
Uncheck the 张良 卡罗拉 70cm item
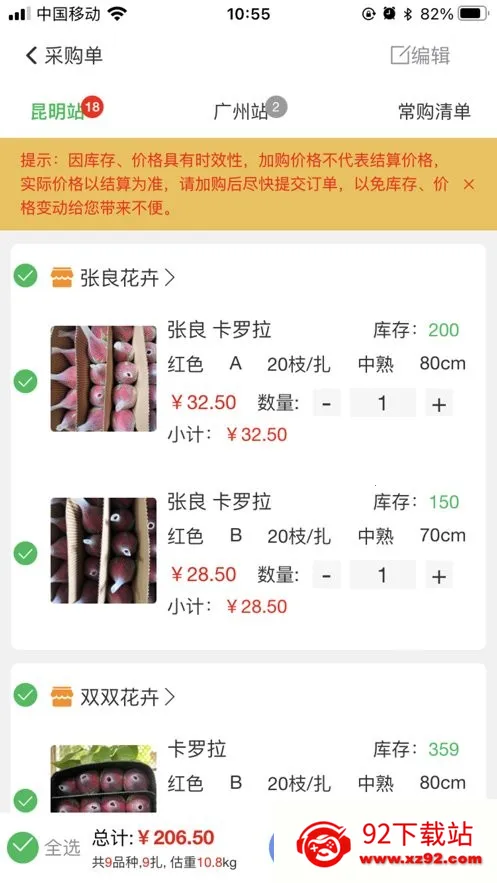pos(25,553)
